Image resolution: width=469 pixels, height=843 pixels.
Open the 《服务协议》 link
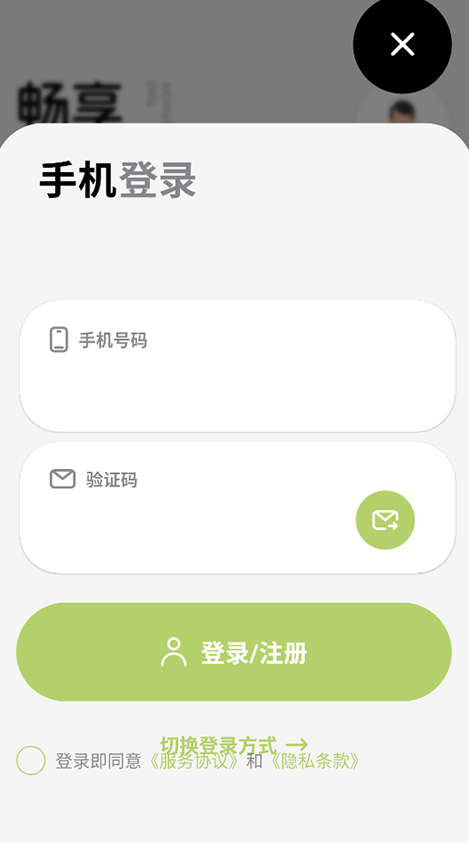pyautogui.click(x=194, y=761)
